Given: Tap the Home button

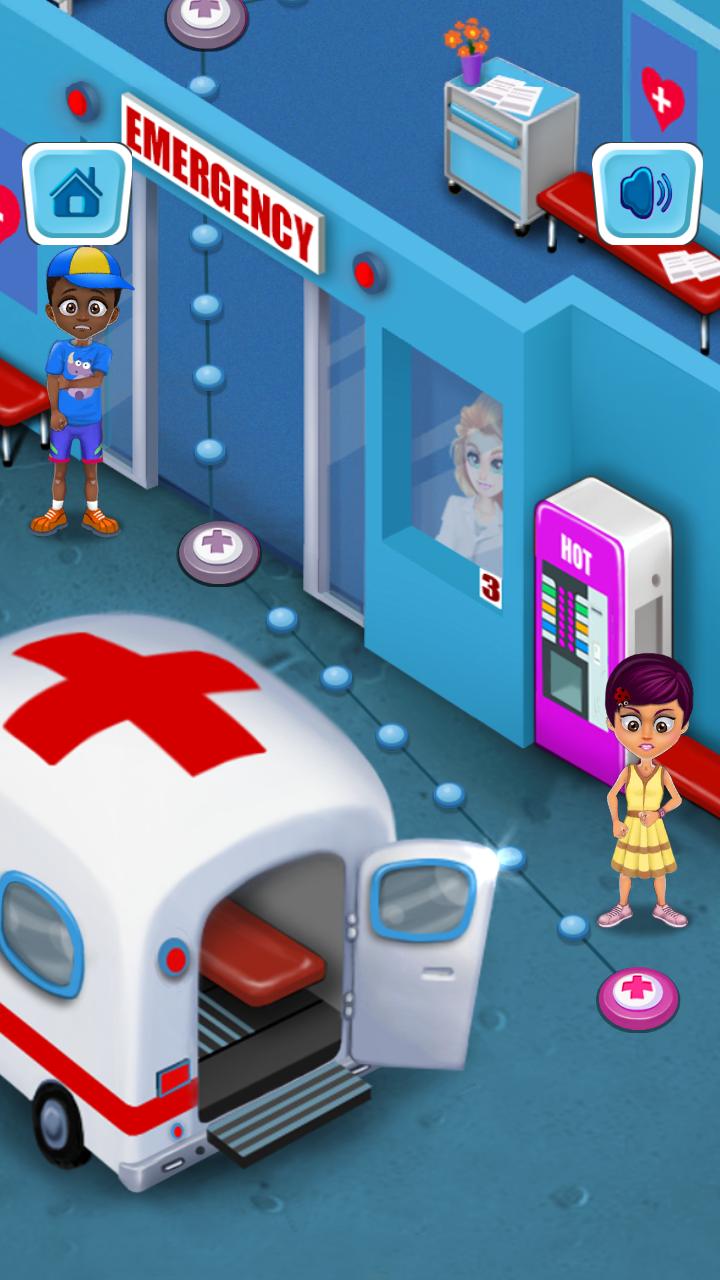Looking at the screenshot, I should coord(78,194).
